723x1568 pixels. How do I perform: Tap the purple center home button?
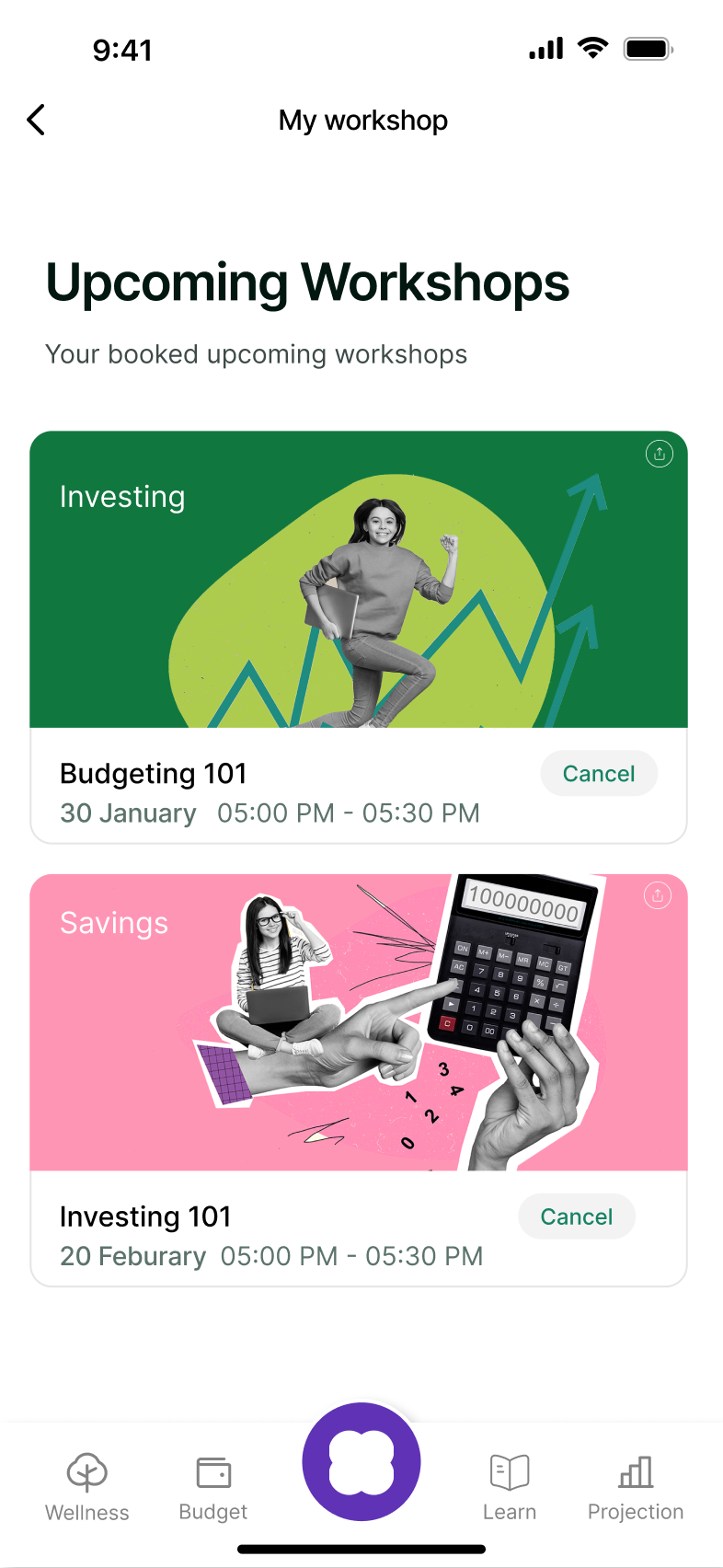(361, 1461)
